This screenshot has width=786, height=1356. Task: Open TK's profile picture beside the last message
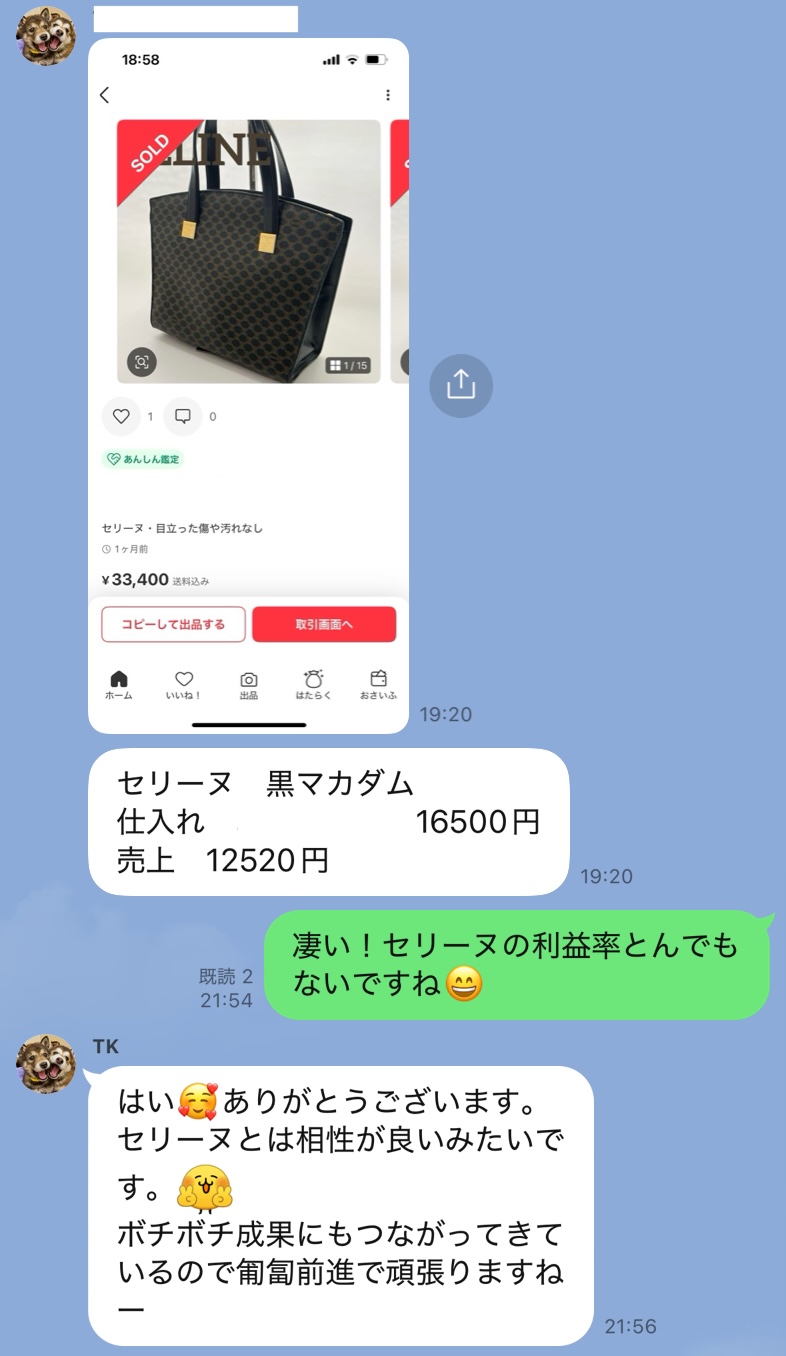(x=46, y=1064)
